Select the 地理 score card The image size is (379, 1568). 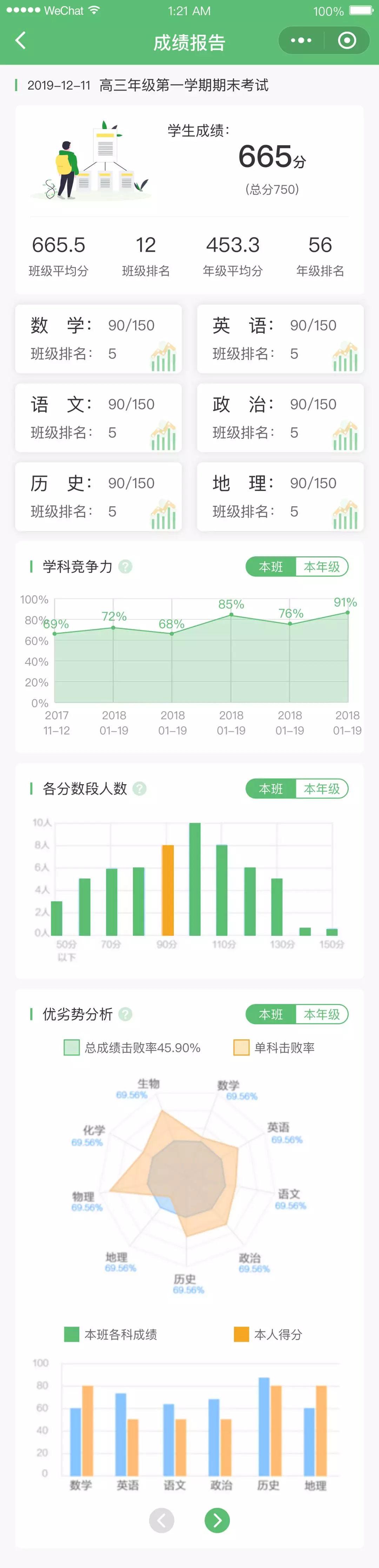[280, 497]
